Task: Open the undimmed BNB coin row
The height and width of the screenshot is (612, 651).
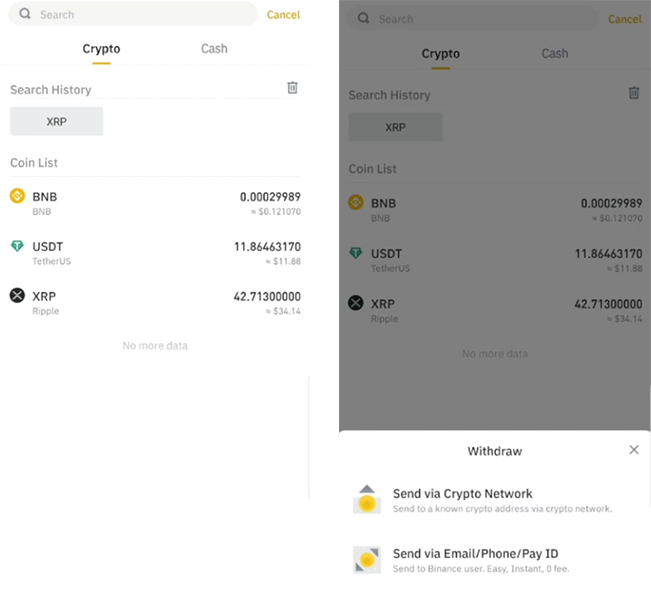Action: pyautogui.click(x=155, y=203)
